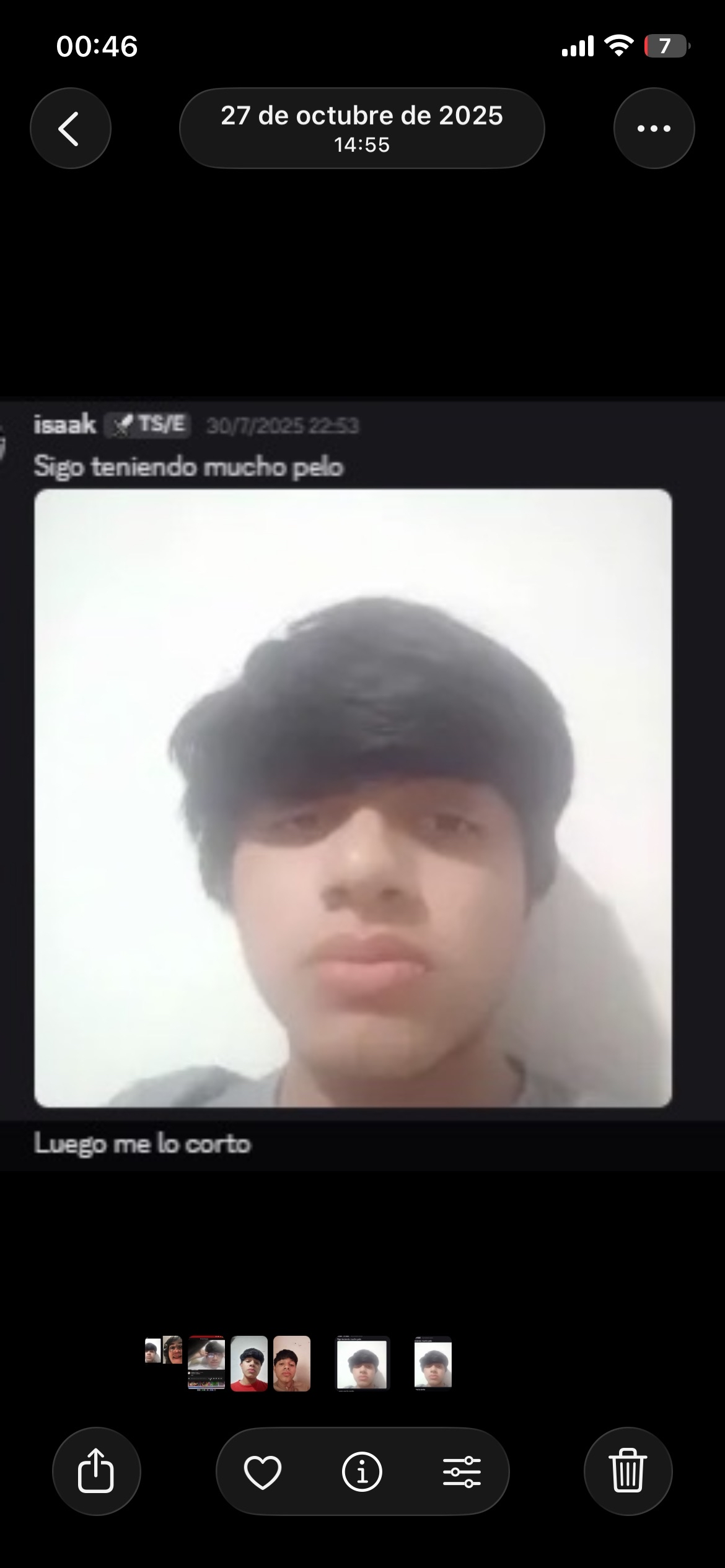725x1568 pixels.
Task: Show photo info details
Action: pyautogui.click(x=362, y=1471)
